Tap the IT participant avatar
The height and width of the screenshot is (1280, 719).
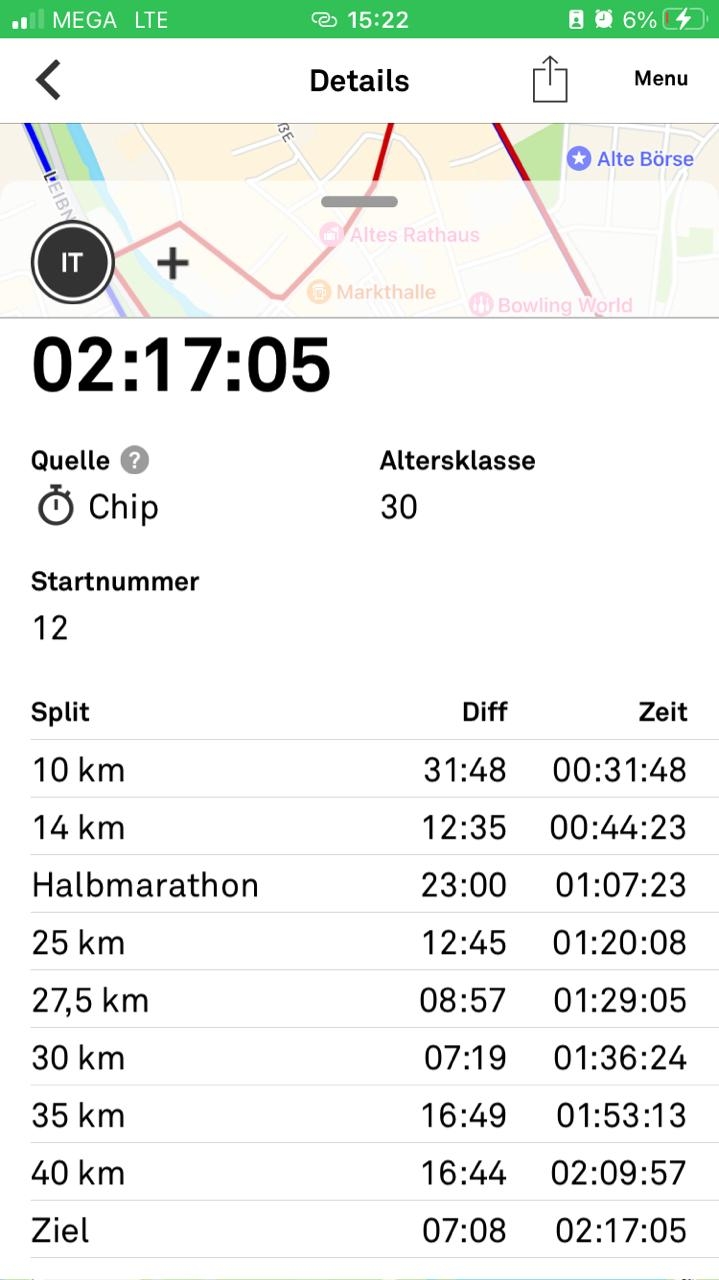coord(72,263)
